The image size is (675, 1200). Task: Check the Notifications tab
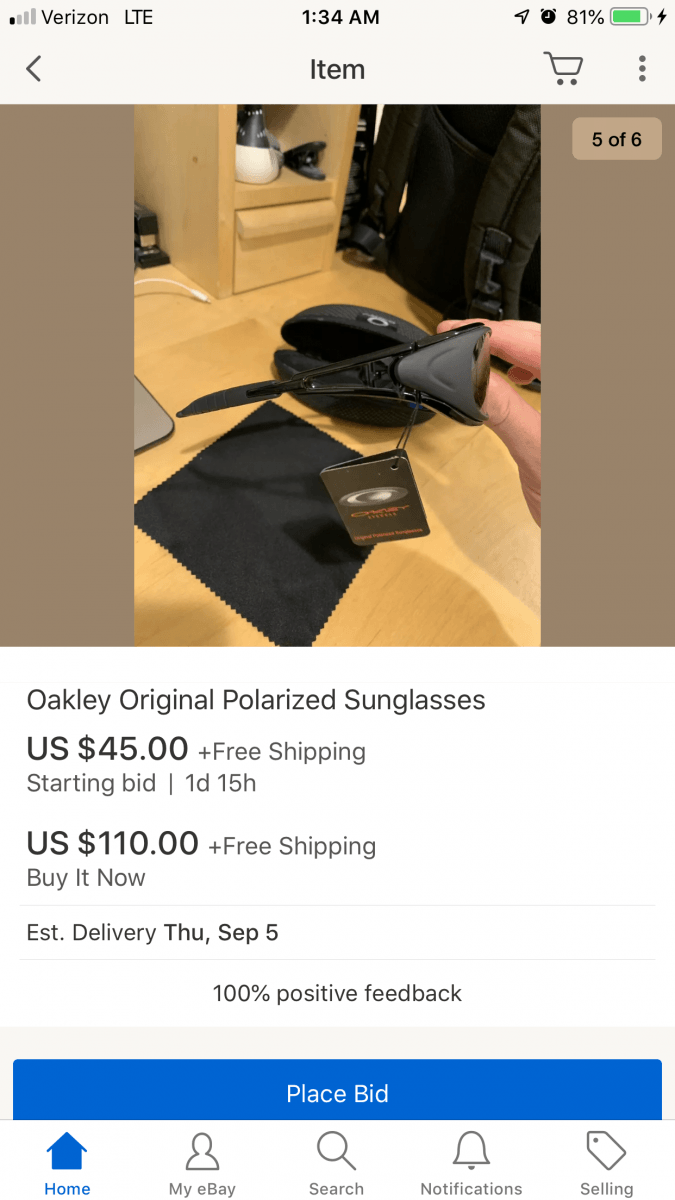[471, 1163]
